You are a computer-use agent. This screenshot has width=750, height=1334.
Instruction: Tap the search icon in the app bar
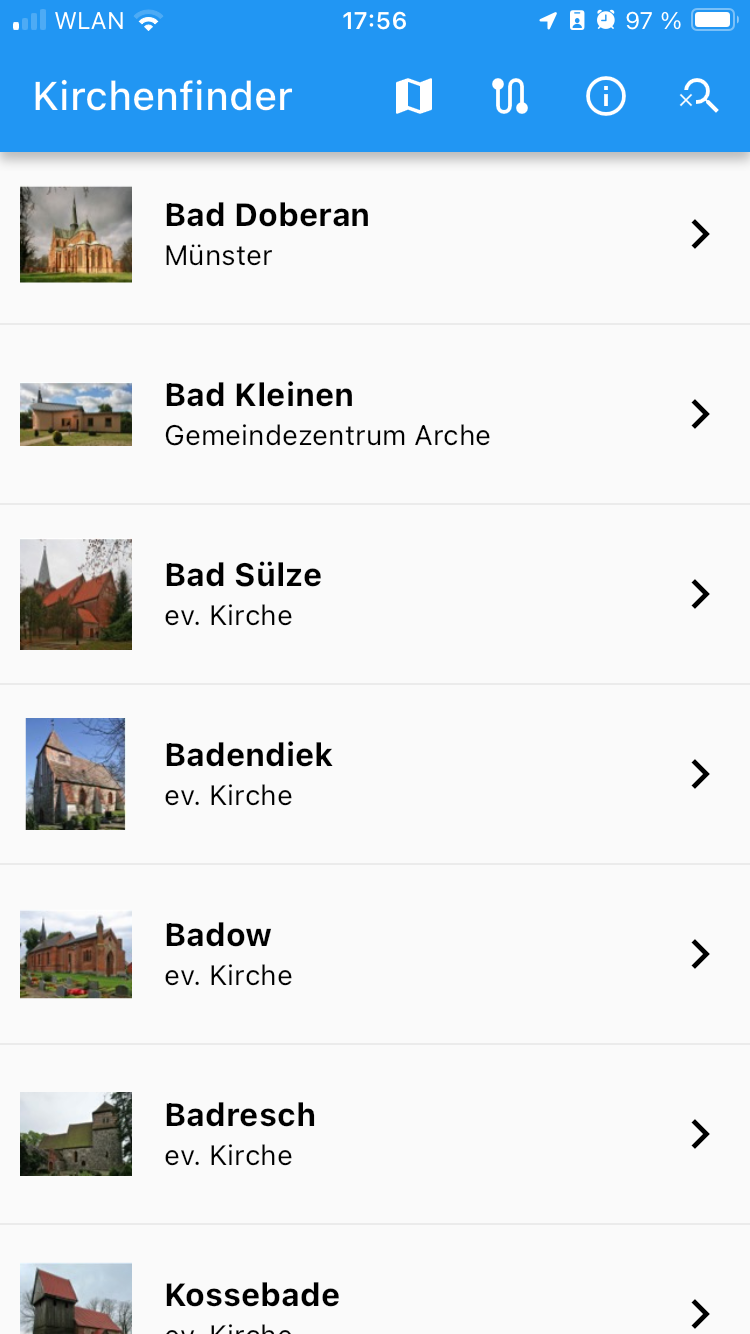[x=699, y=97]
